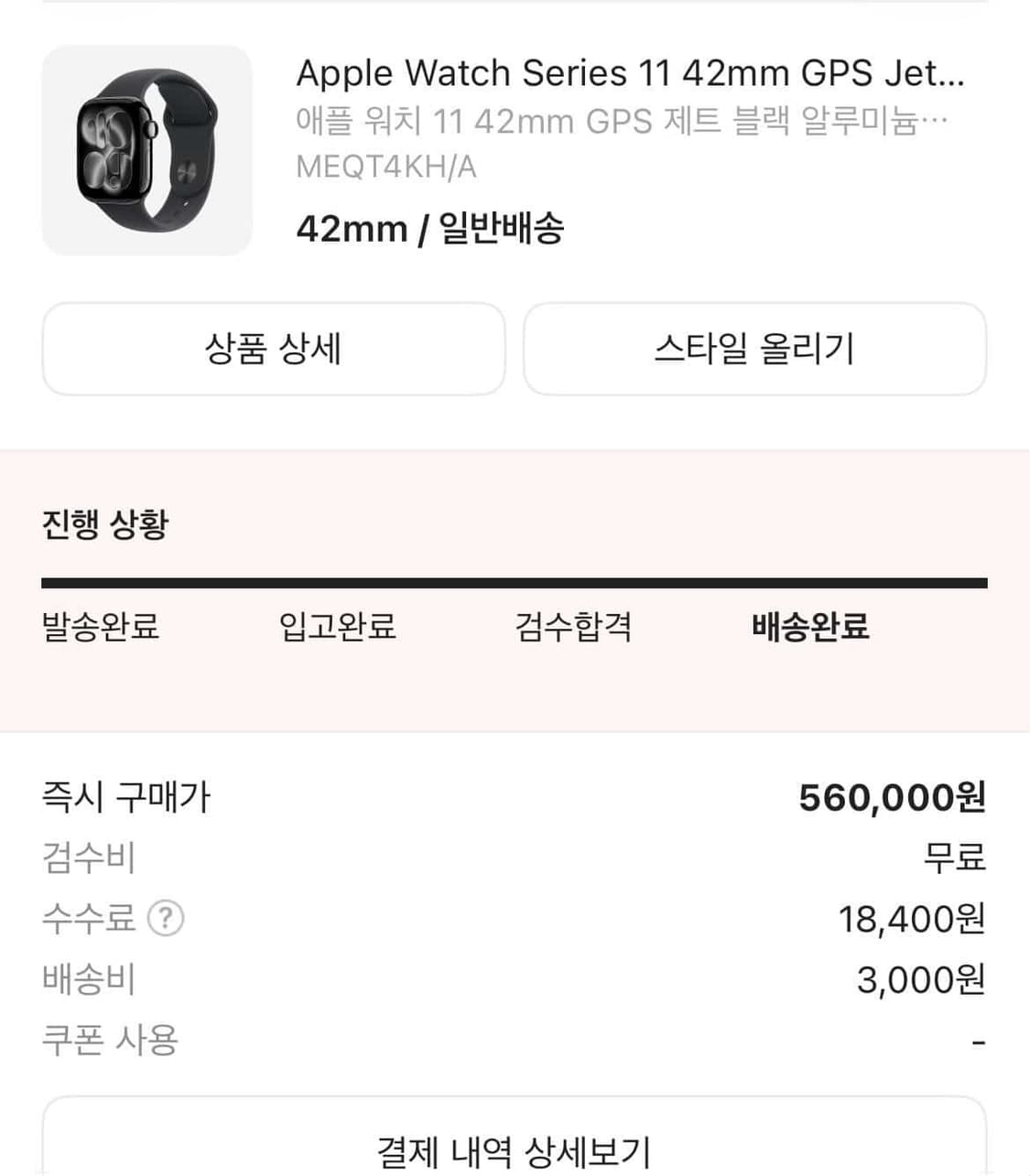
Task: Click the progress status bar line
Action: pos(515,580)
